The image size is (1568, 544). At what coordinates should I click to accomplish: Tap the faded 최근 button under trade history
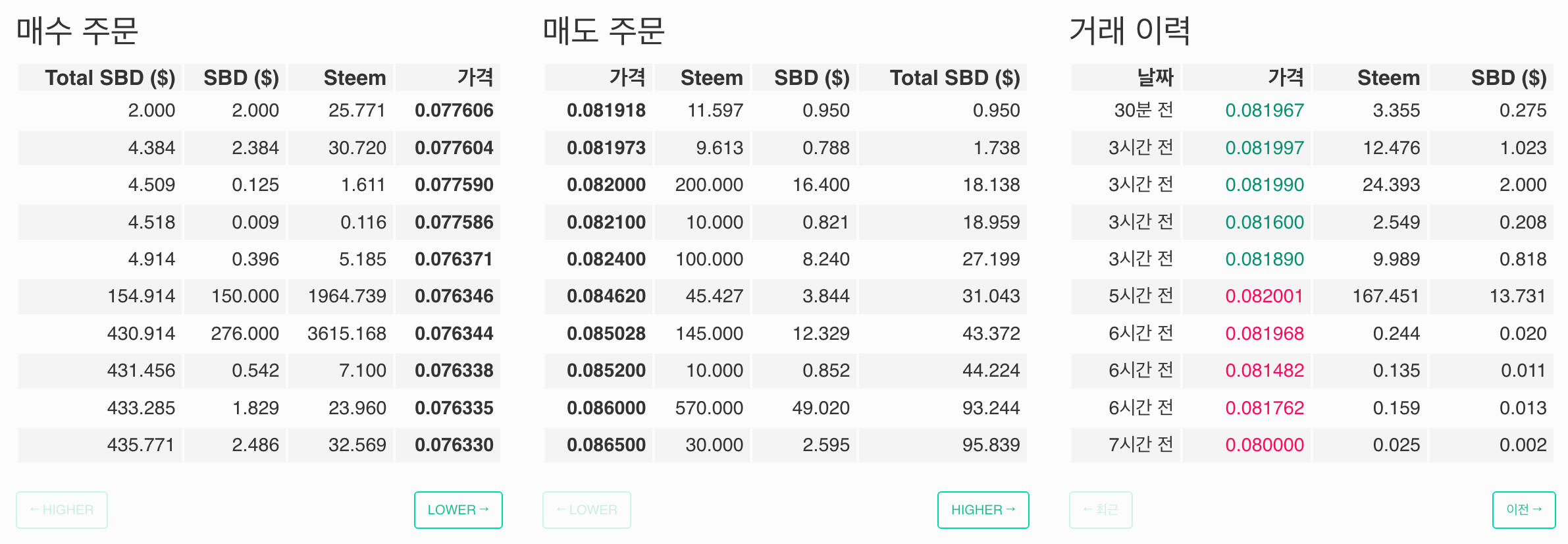click(x=1101, y=510)
